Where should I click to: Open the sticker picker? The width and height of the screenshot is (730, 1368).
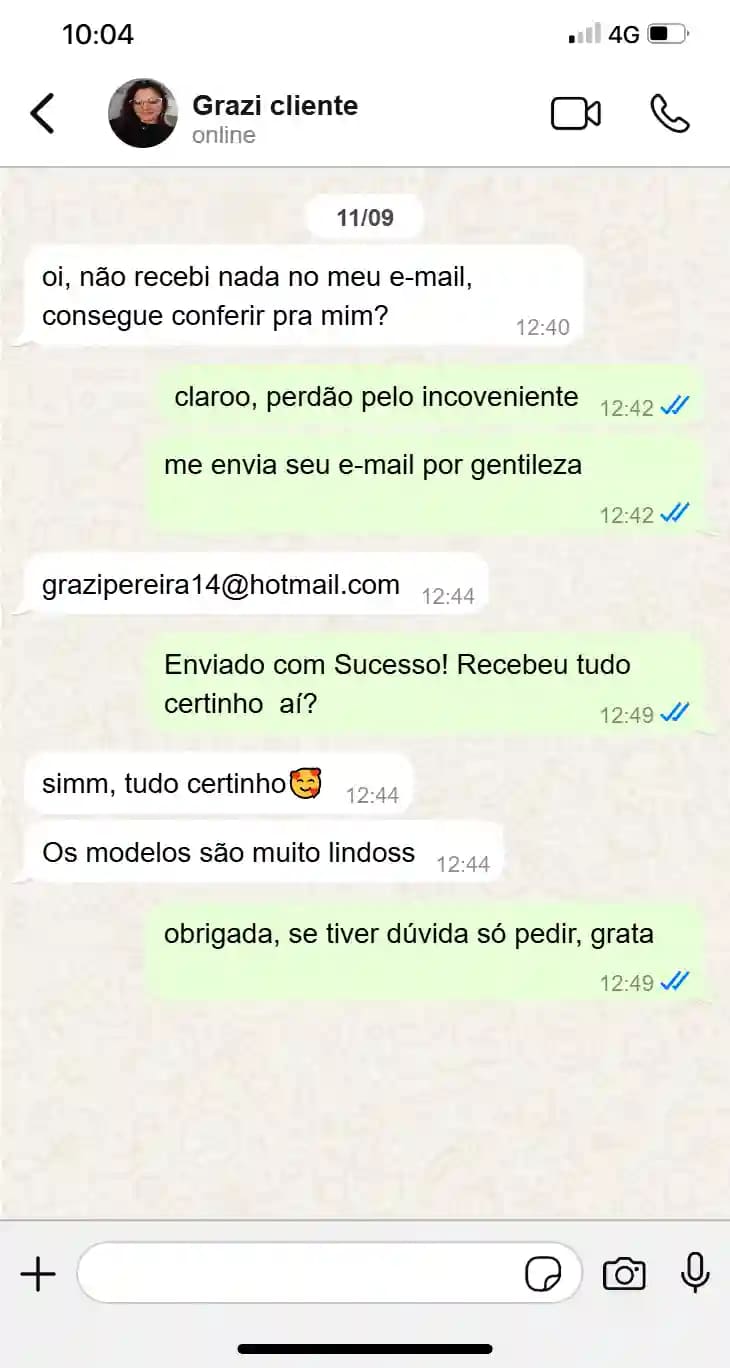click(x=543, y=1274)
